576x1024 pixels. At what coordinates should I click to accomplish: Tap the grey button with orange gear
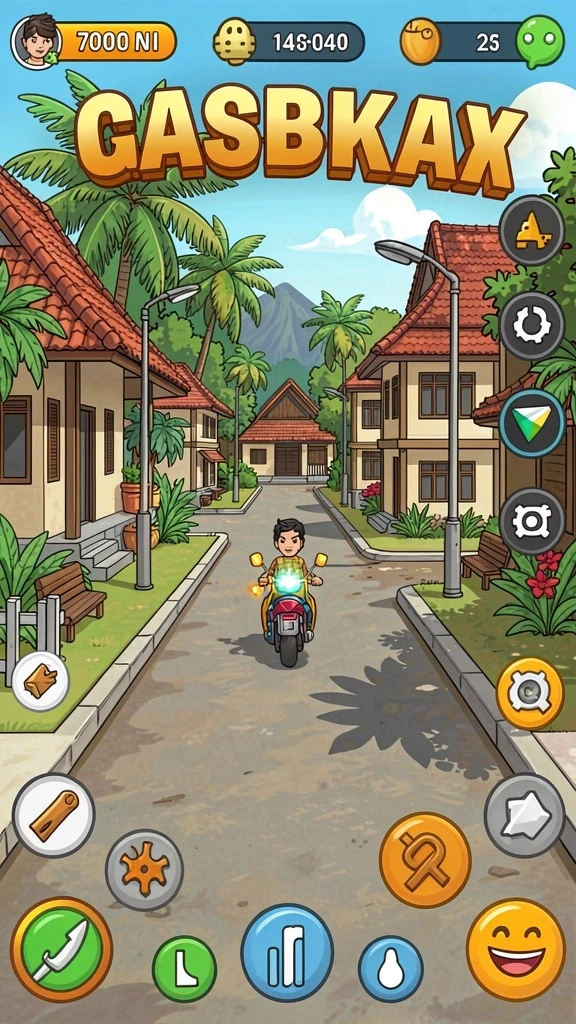pyautogui.click(x=144, y=869)
